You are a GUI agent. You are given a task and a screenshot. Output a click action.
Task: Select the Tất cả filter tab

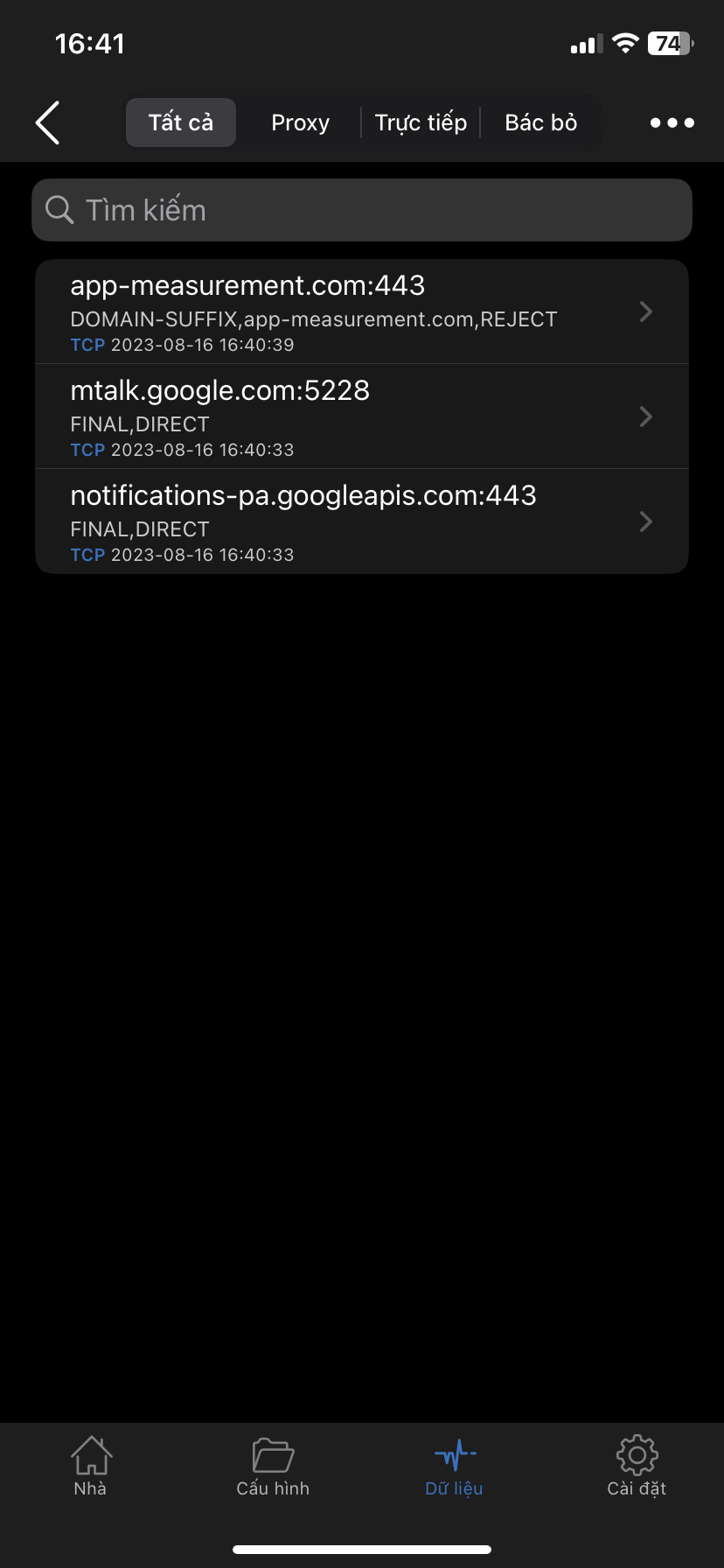(181, 122)
